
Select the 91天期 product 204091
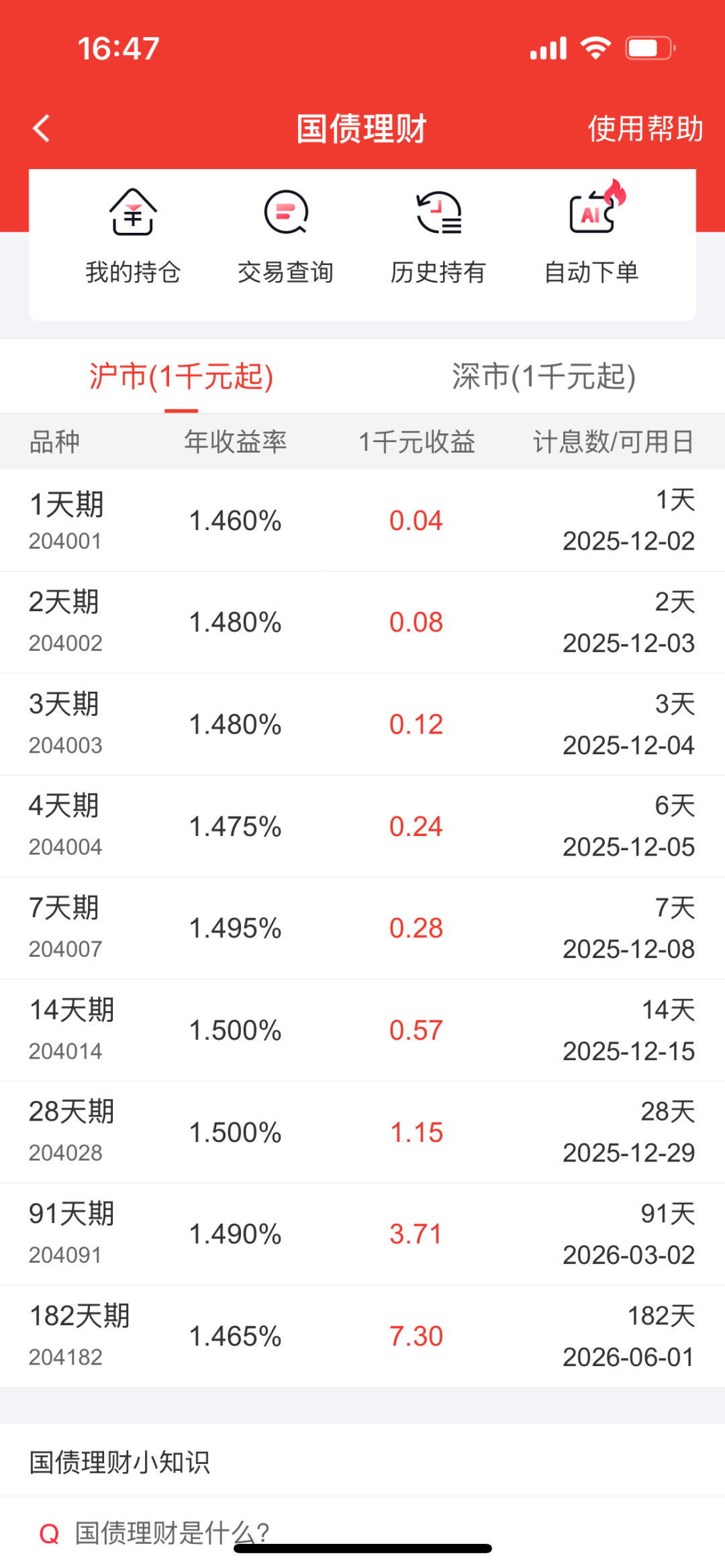tap(362, 1233)
